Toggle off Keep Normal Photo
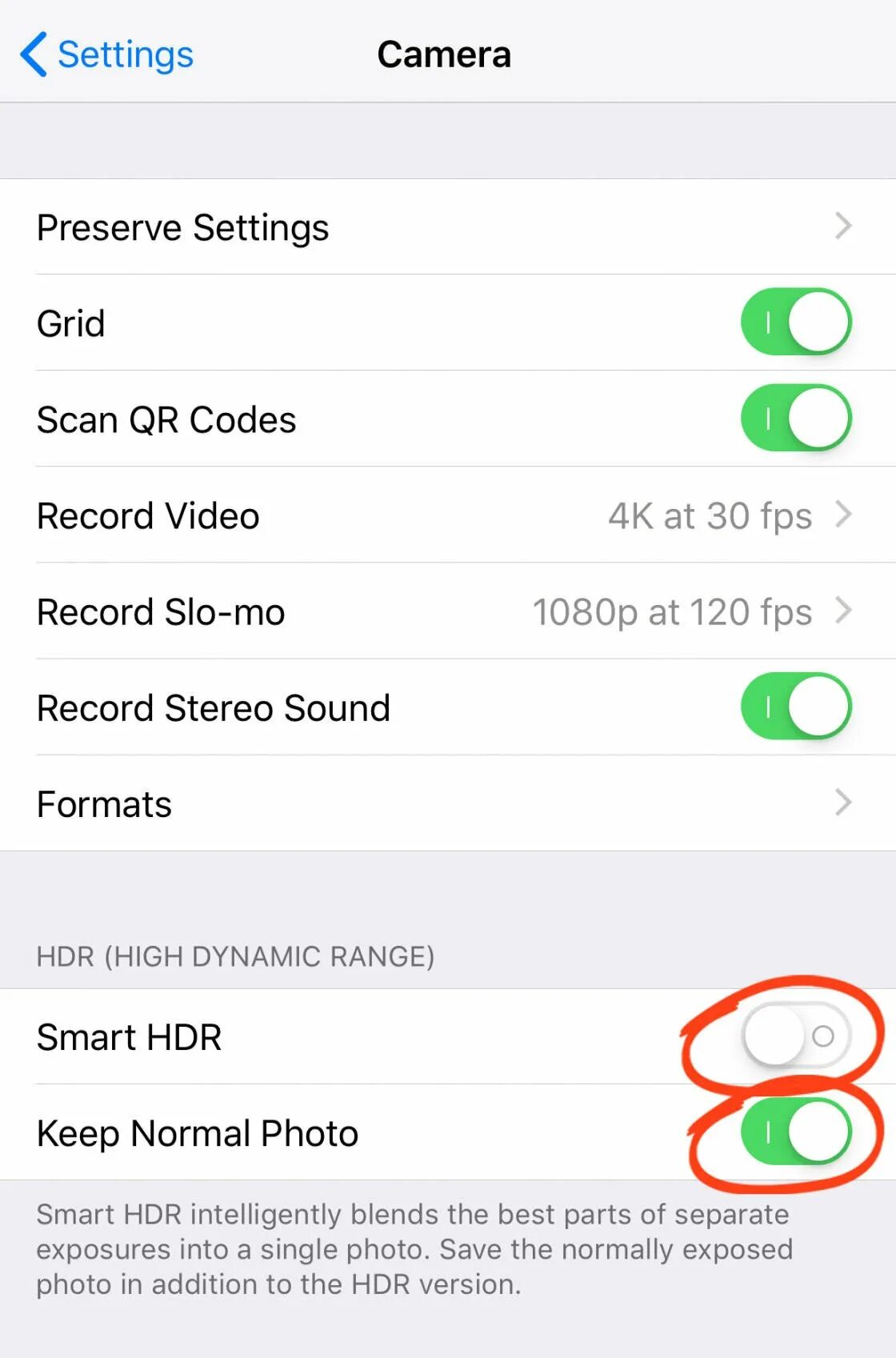 [795, 1132]
